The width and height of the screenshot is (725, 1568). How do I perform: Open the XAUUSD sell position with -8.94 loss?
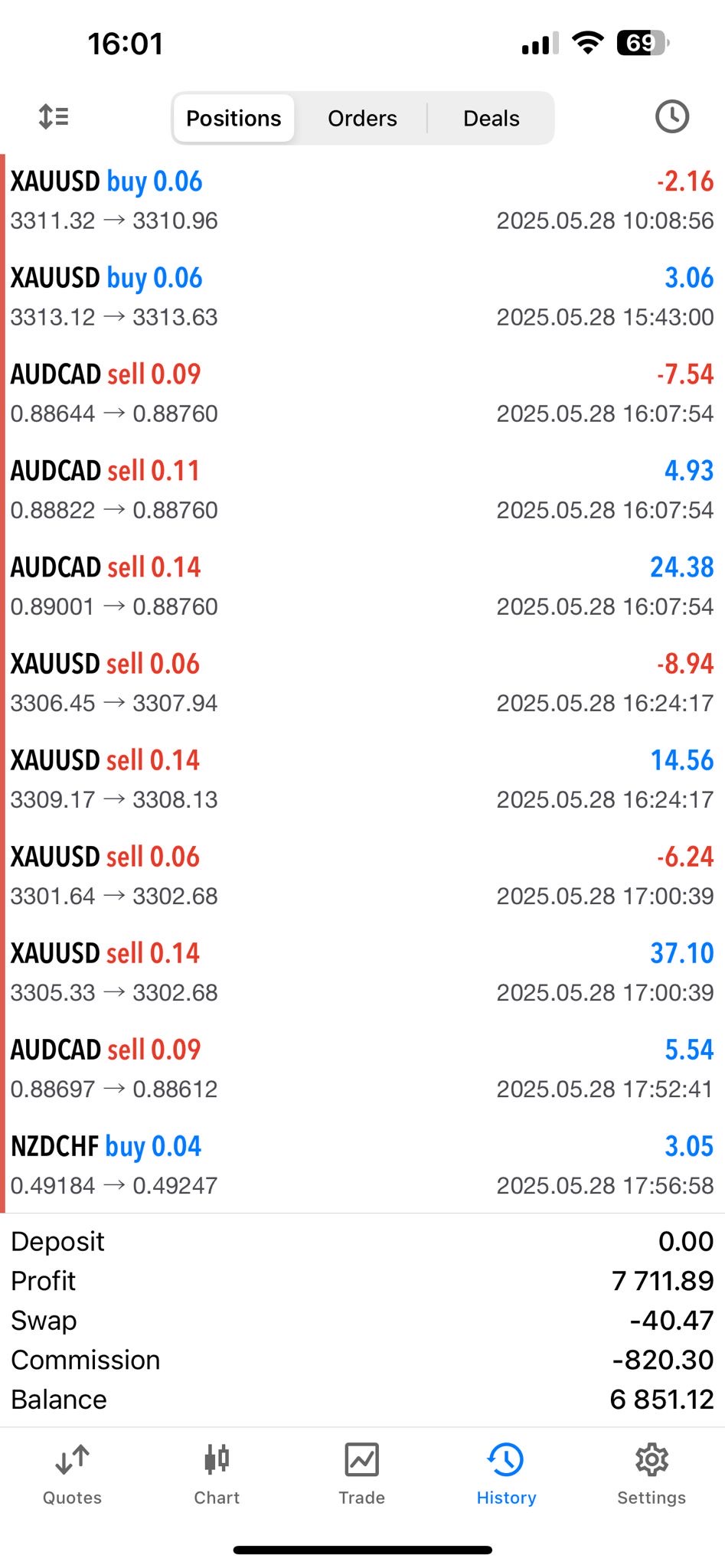(x=362, y=684)
